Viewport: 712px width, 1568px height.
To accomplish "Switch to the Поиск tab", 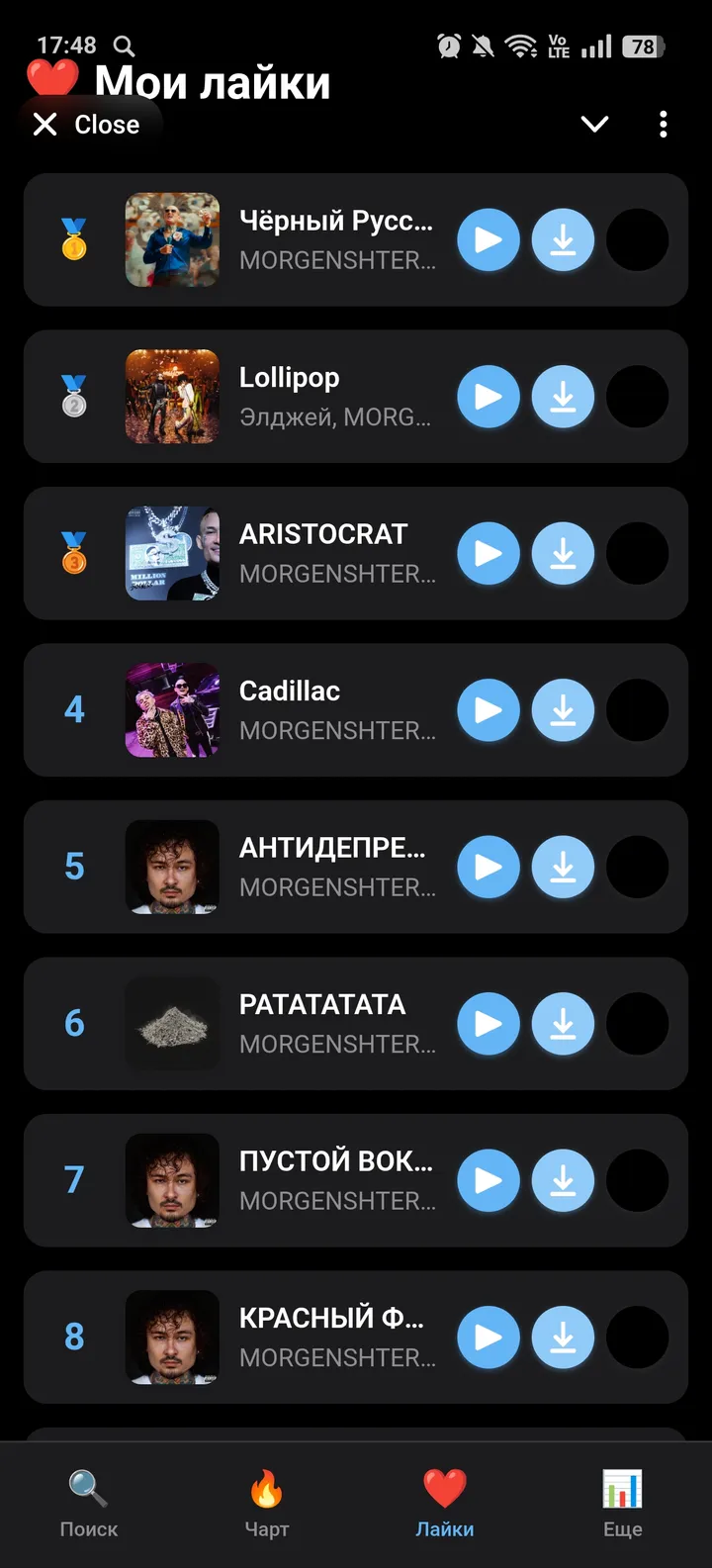I will pyautogui.click(x=89, y=1504).
